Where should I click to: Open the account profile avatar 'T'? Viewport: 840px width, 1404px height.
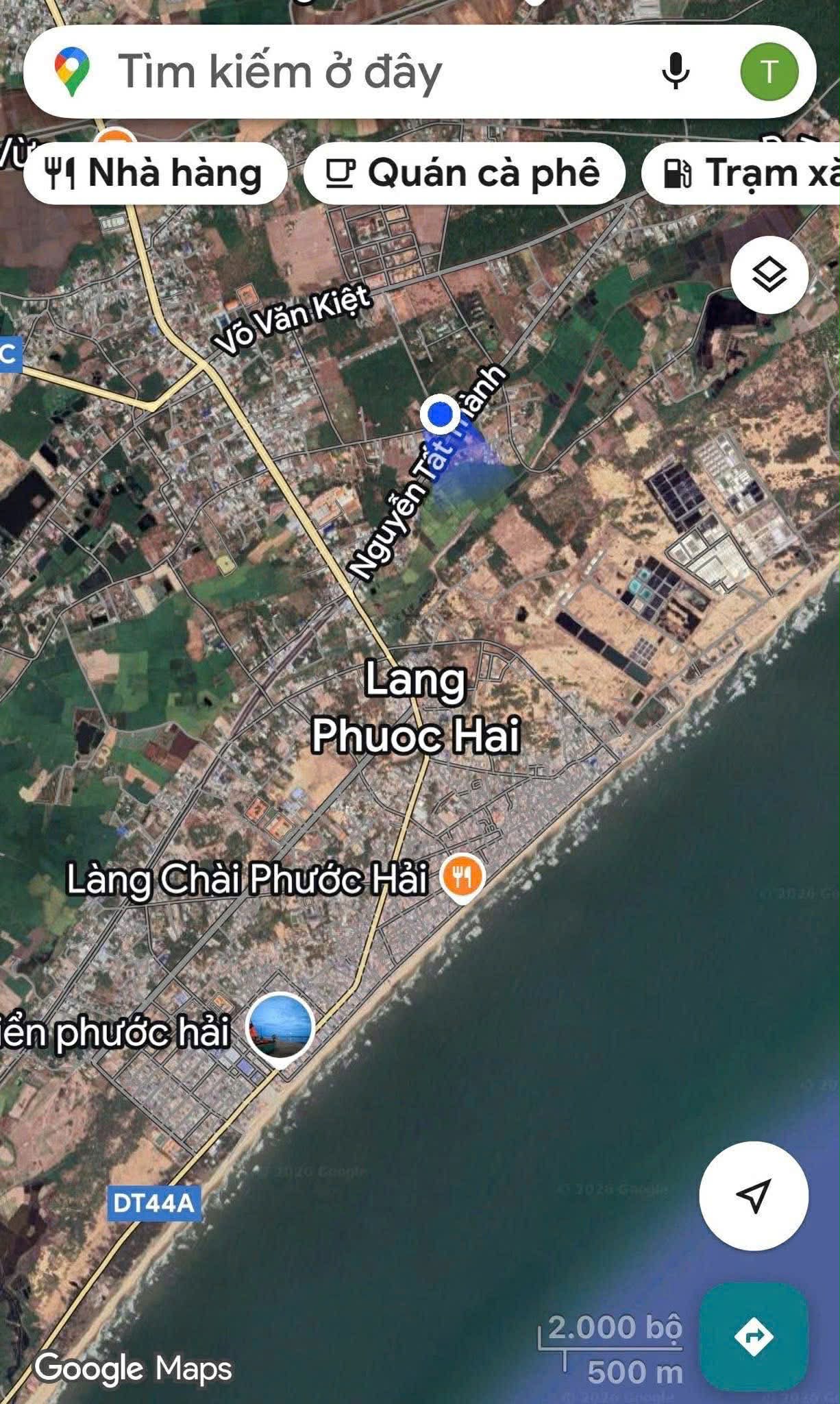point(769,71)
